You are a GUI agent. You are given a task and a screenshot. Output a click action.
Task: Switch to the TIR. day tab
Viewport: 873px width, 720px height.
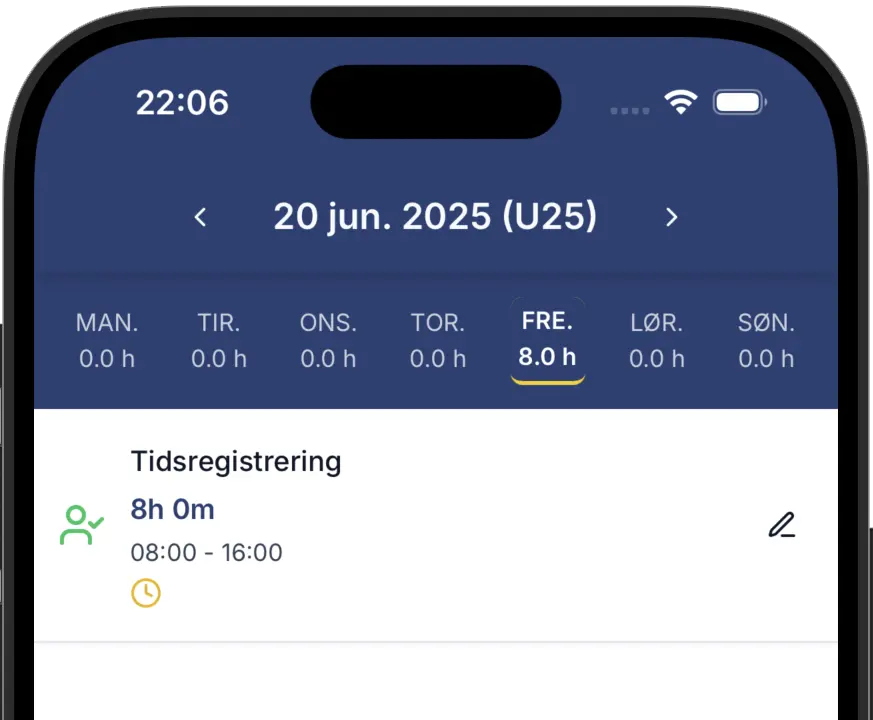(x=218, y=341)
